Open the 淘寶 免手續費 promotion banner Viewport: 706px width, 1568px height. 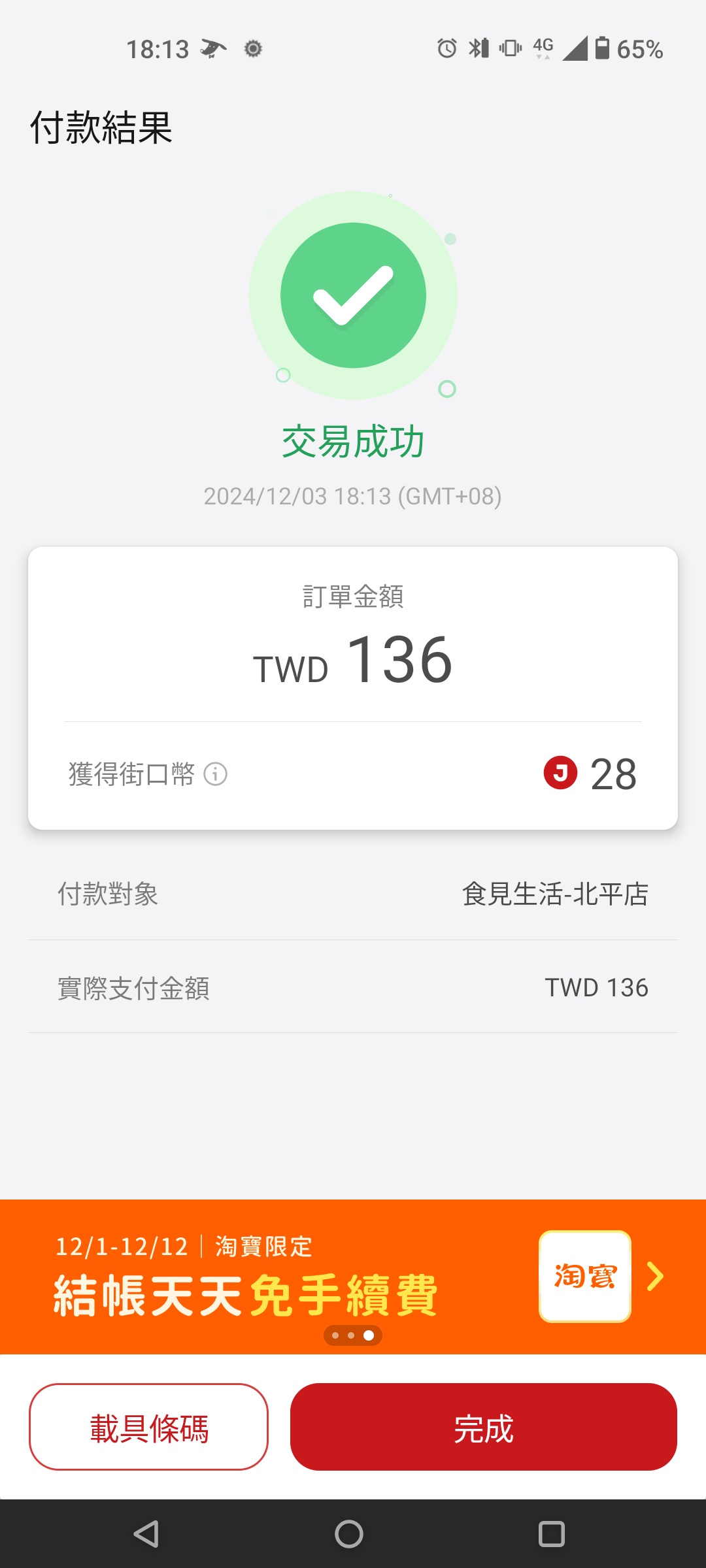coord(353,1277)
